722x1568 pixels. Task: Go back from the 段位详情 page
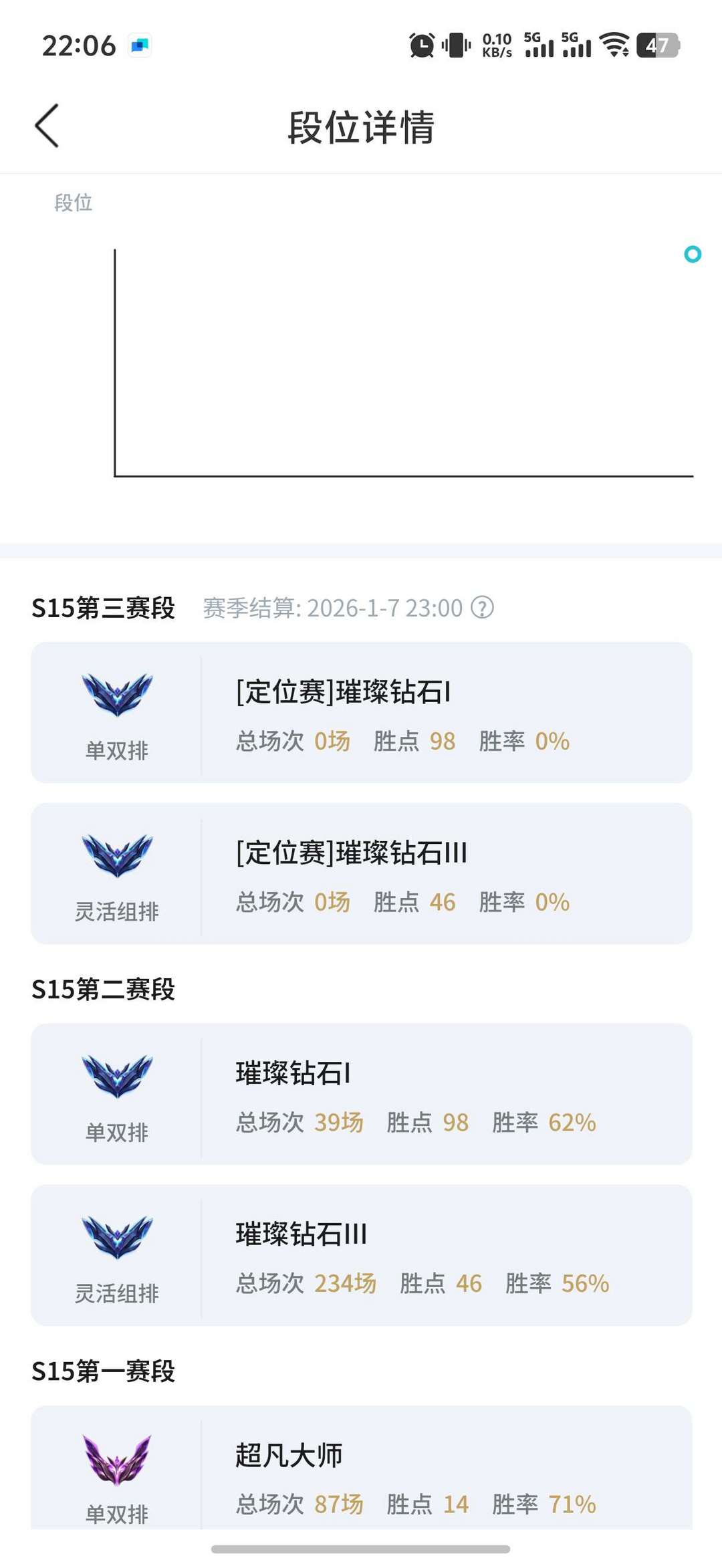[47, 126]
